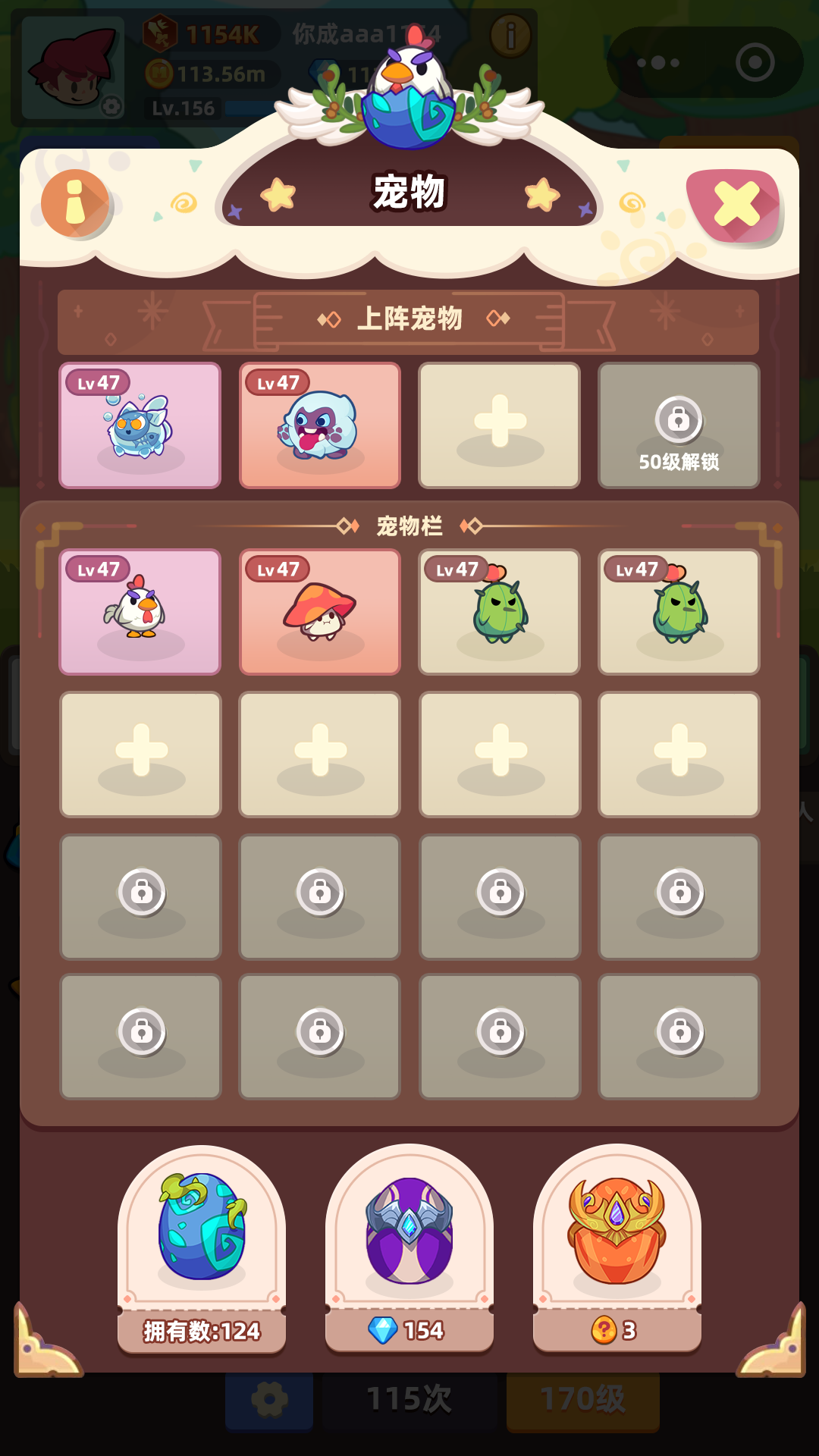Open the orange egg costing 3 coins
819x1456 pixels.
pyautogui.click(x=617, y=1247)
